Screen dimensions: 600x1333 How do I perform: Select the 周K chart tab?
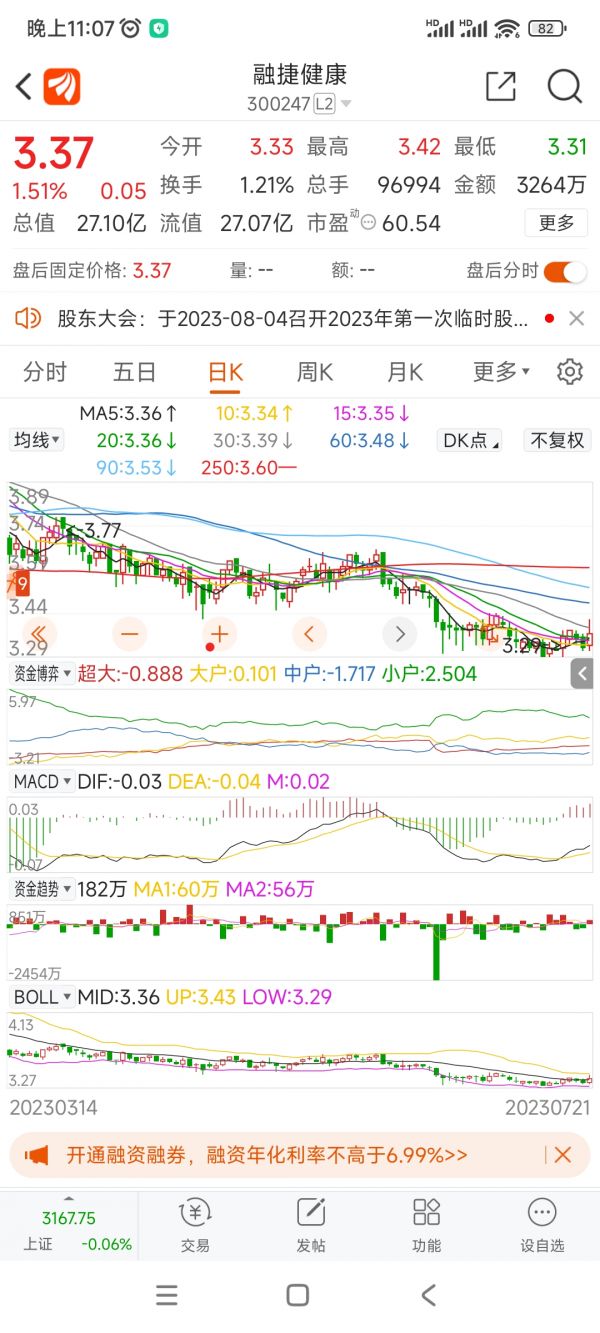[x=315, y=373]
